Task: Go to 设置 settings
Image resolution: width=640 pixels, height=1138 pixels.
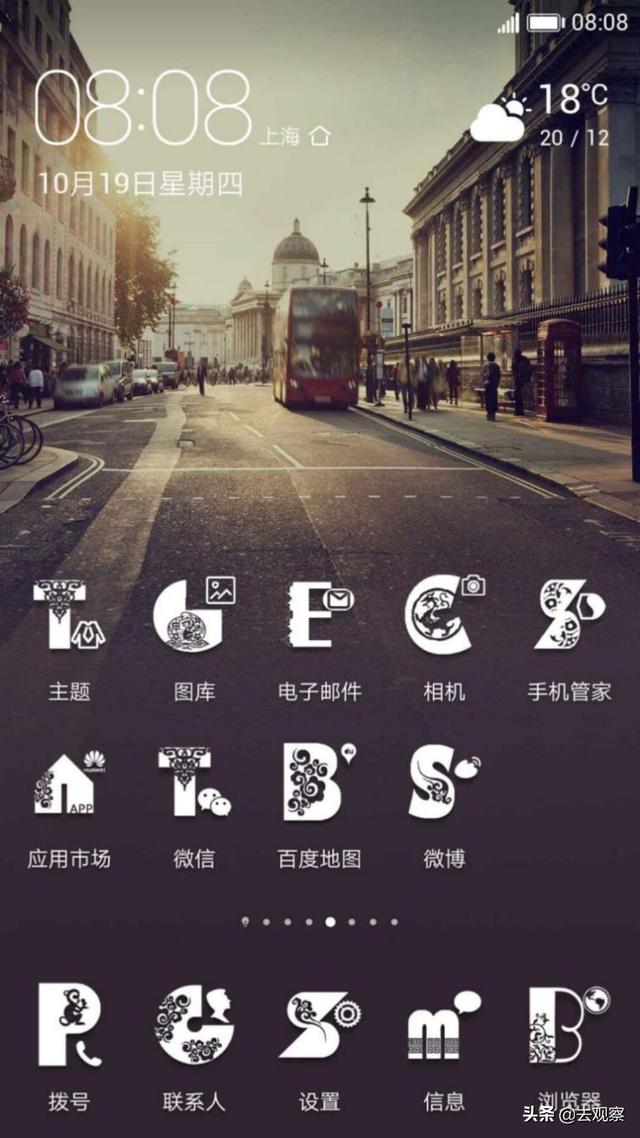Action: pyautogui.click(x=319, y=1025)
